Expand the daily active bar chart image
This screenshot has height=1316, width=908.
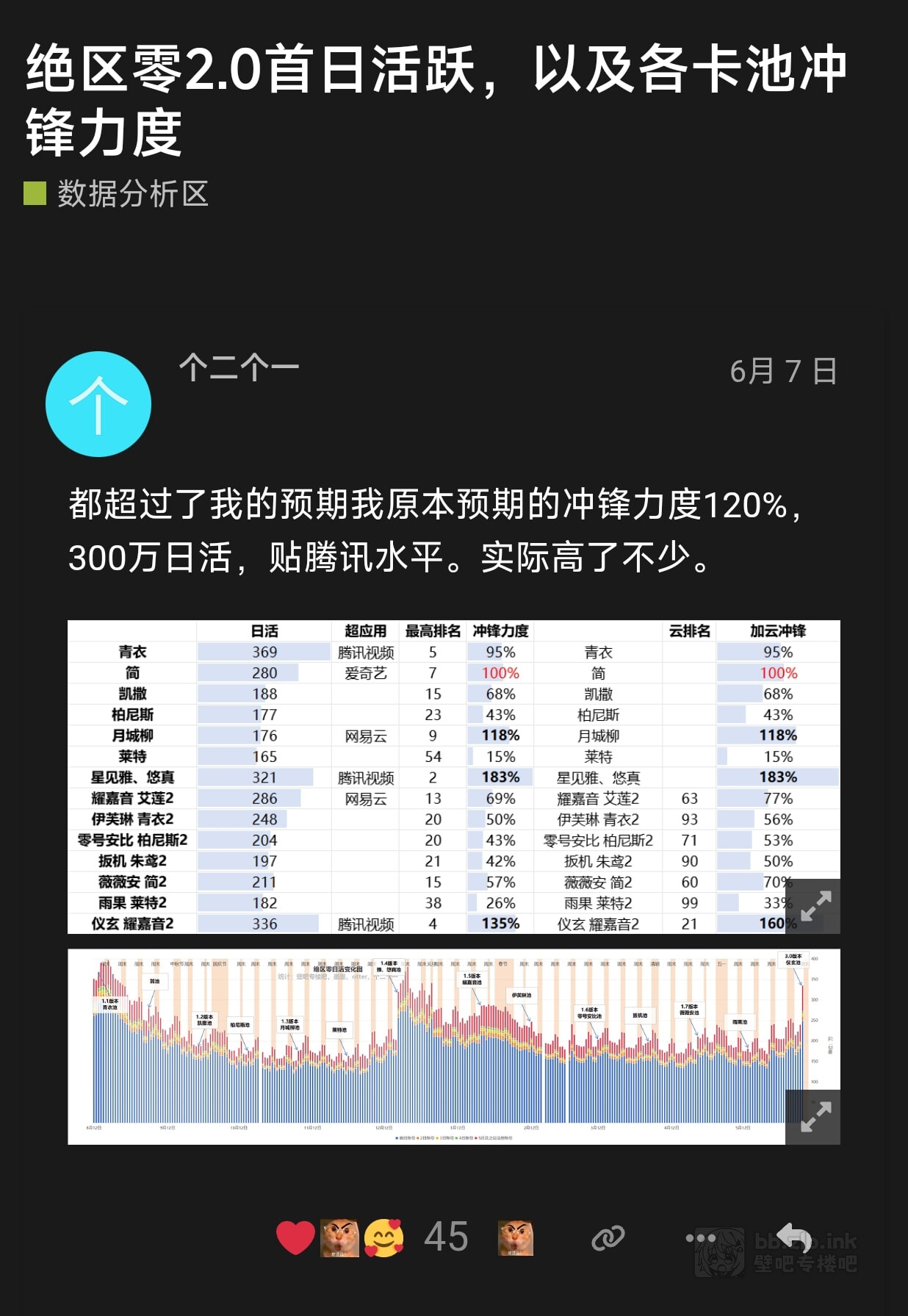coord(815,1117)
